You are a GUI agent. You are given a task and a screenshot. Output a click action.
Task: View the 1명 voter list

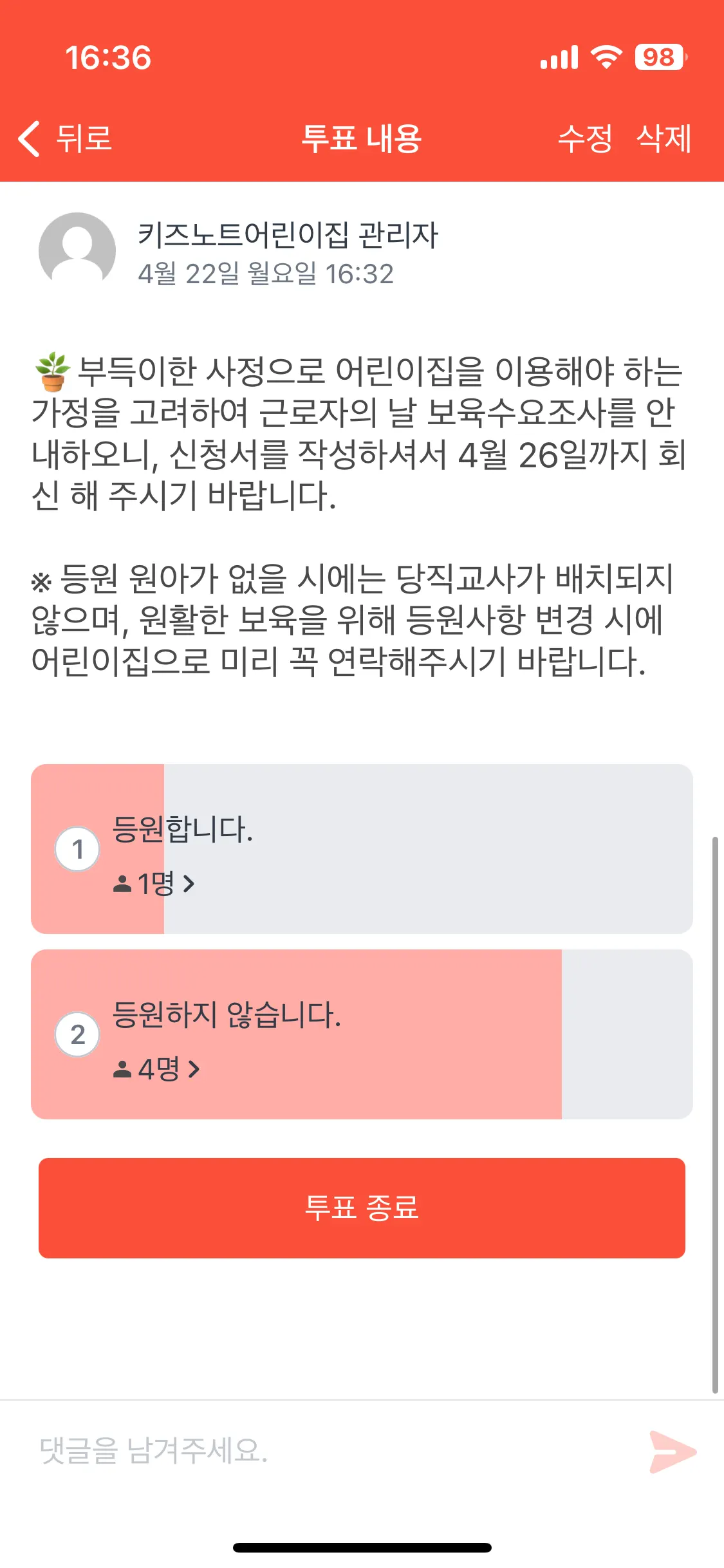154,884
